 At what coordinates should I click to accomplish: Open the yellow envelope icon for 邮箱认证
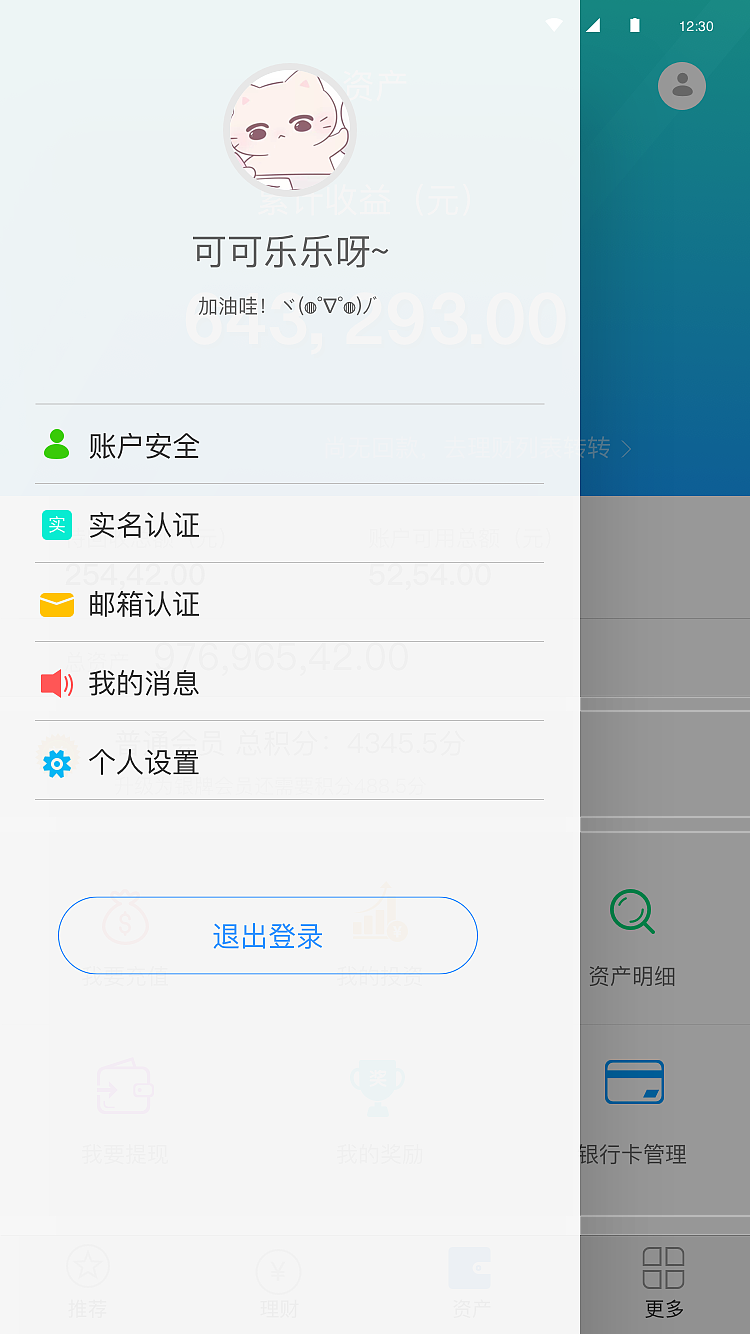pos(57,604)
